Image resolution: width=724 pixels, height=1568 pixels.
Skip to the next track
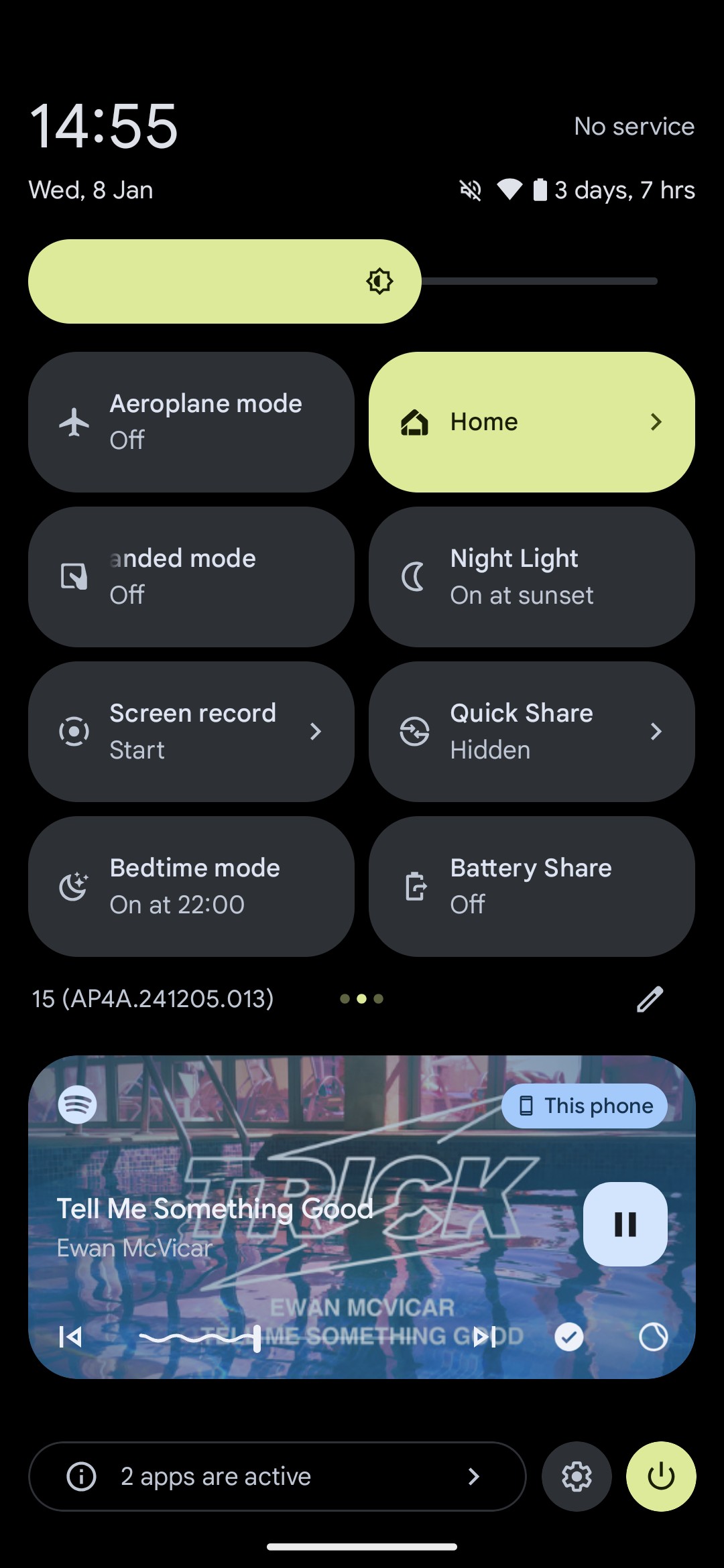(x=485, y=1337)
